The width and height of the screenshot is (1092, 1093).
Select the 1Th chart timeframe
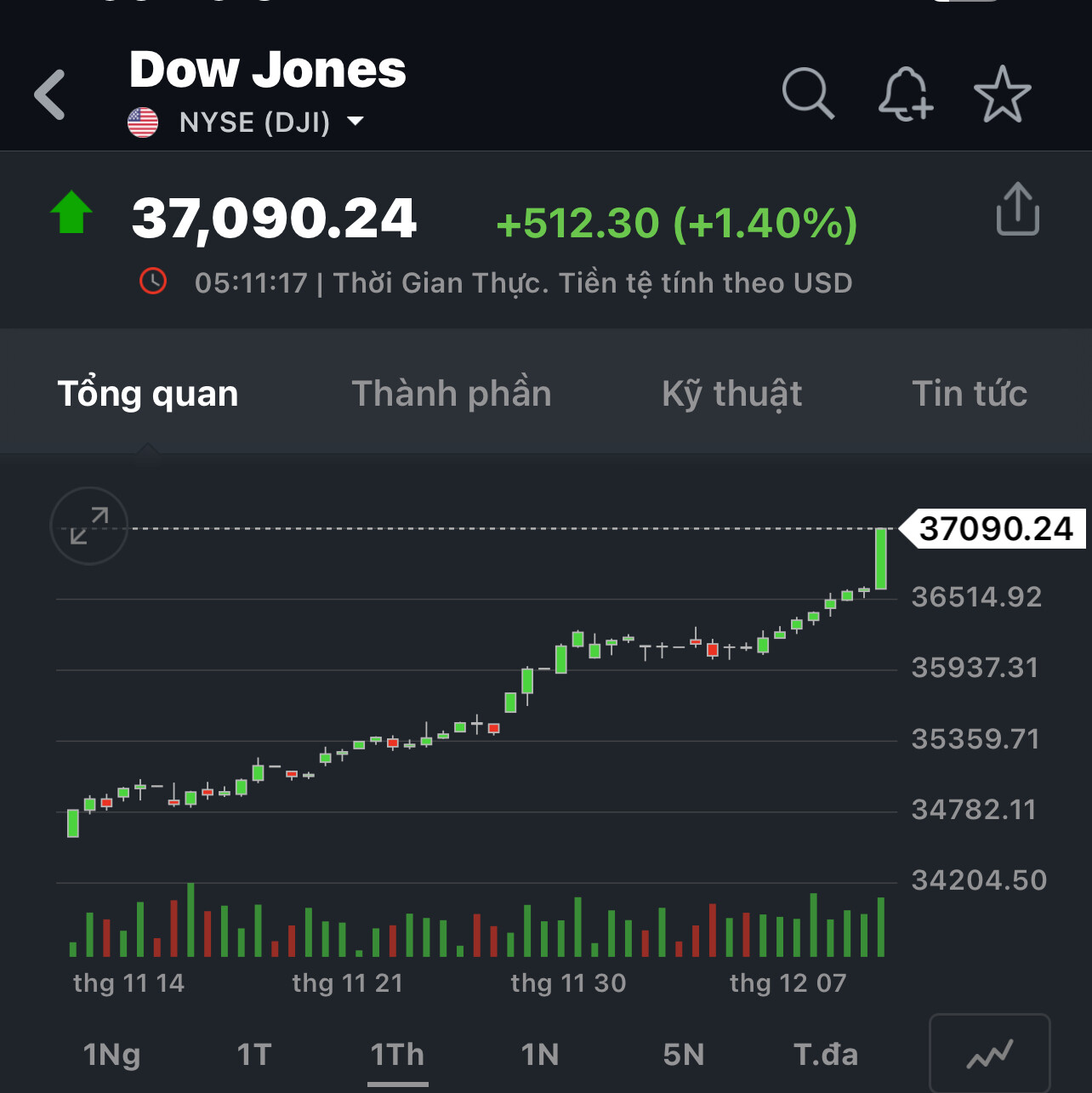tap(397, 1055)
